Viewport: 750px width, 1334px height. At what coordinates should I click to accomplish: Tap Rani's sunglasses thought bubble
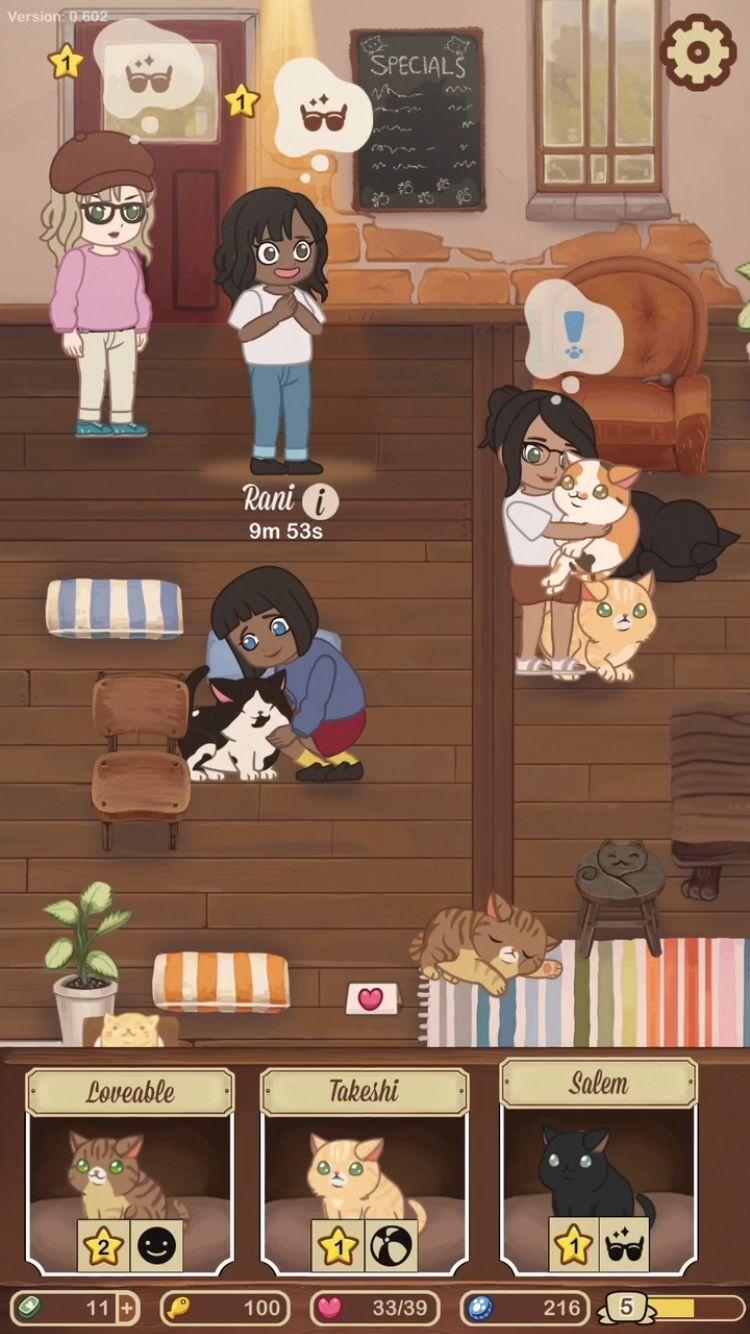pyautogui.click(x=322, y=115)
